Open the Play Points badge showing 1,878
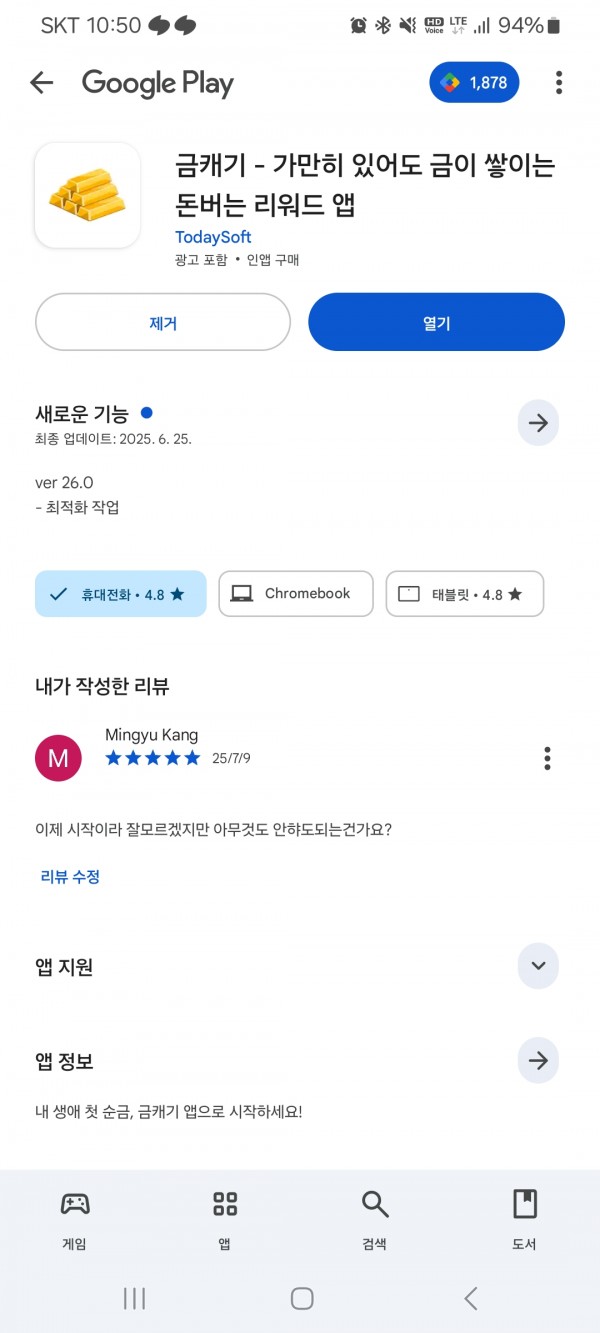Viewport: 600px width, 1333px height. pos(475,83)
